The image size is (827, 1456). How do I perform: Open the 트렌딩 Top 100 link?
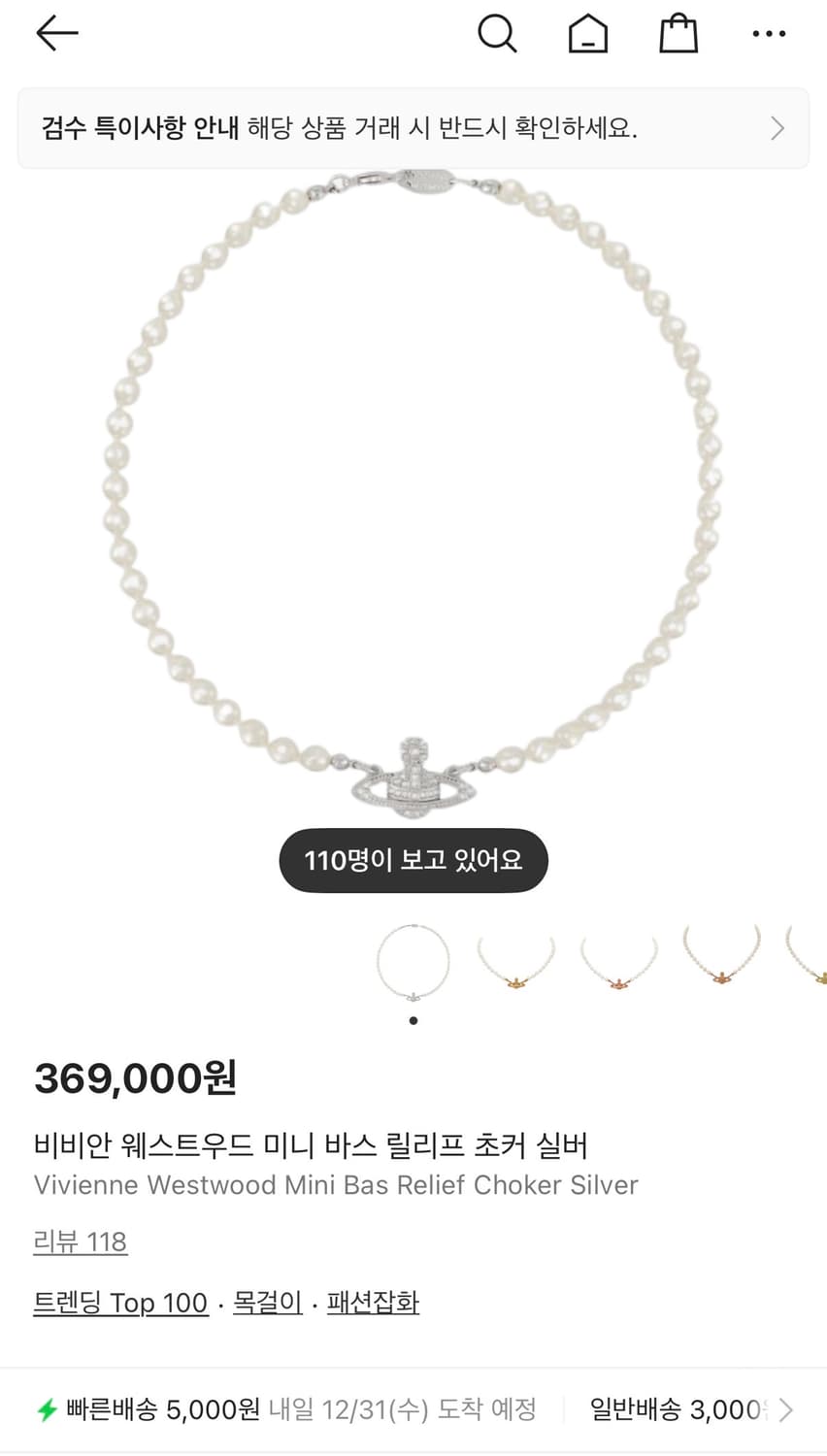(120, 1303)
